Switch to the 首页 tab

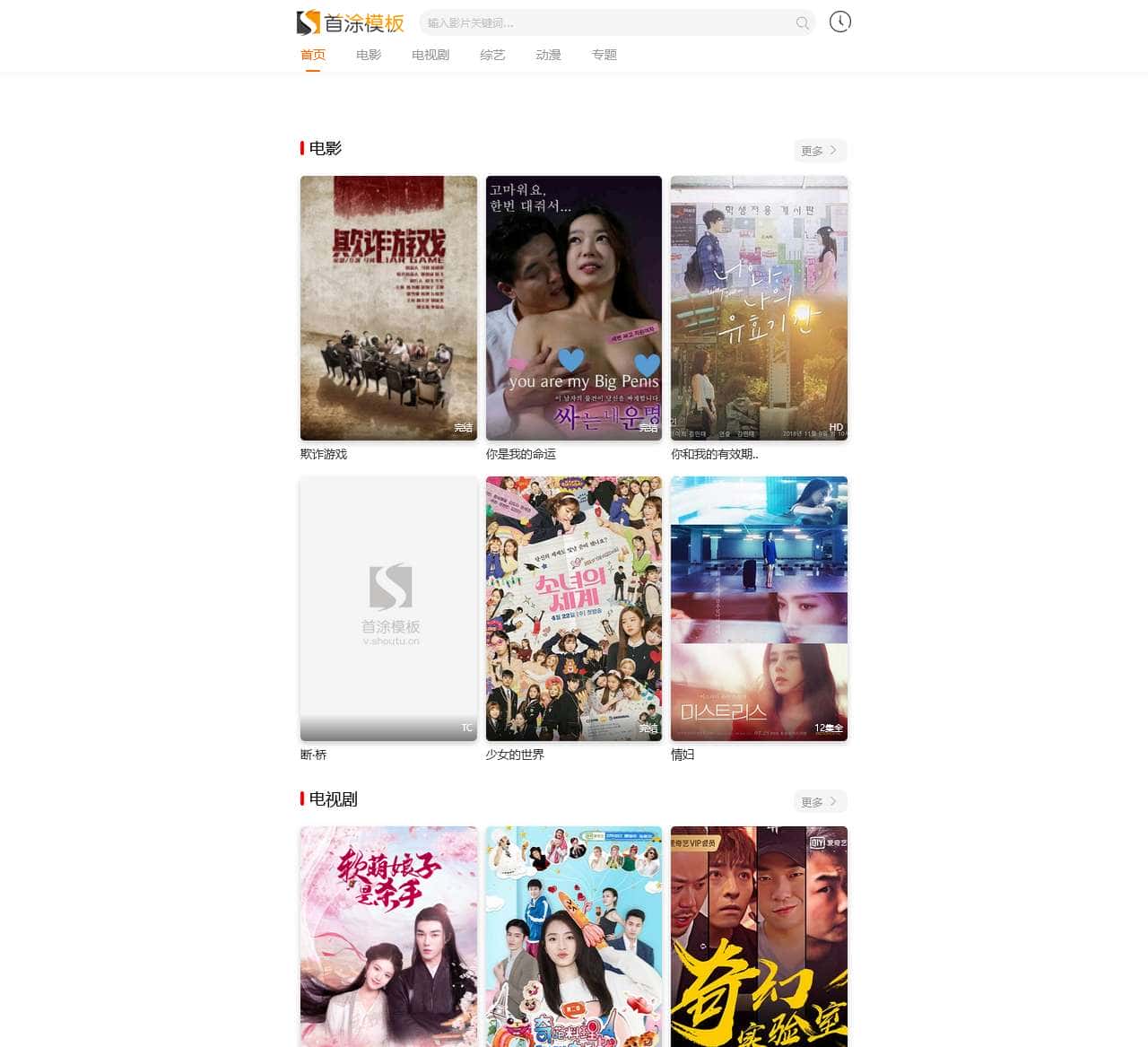pyautogui.click(x=312, y=55)
